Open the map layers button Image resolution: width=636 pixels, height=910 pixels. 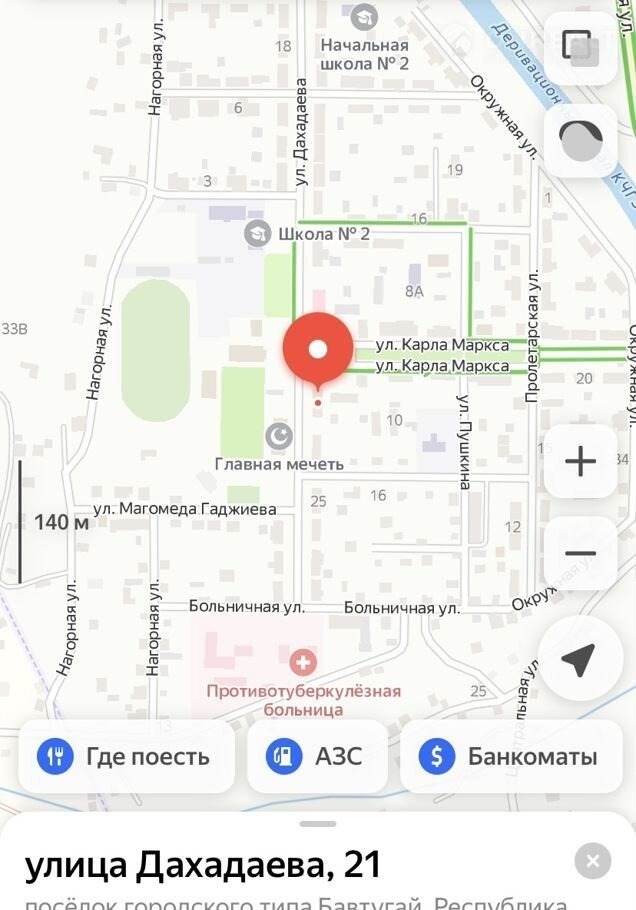pyautogui.click(x=580, y=48)
